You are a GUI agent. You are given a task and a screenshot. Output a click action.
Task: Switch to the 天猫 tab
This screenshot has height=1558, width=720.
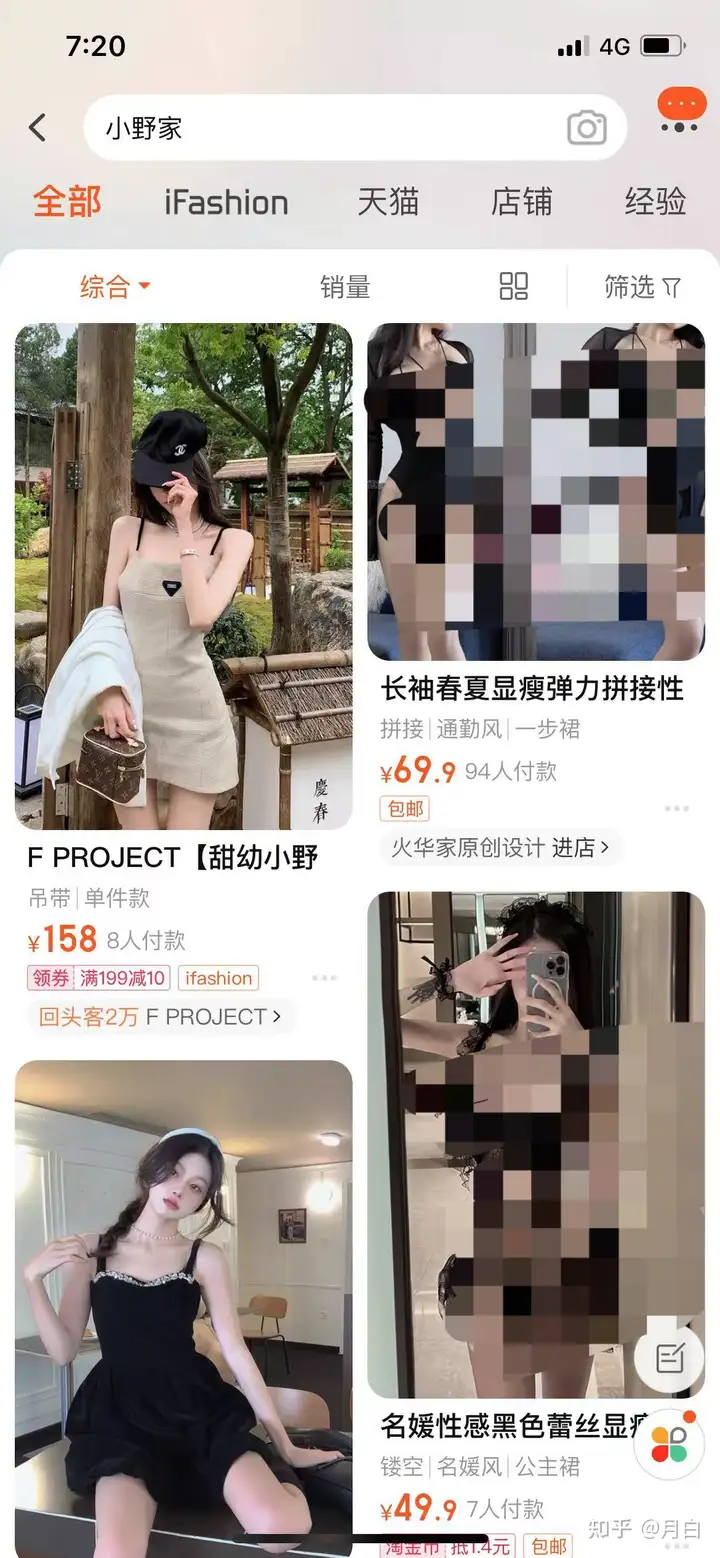point(389,202)
